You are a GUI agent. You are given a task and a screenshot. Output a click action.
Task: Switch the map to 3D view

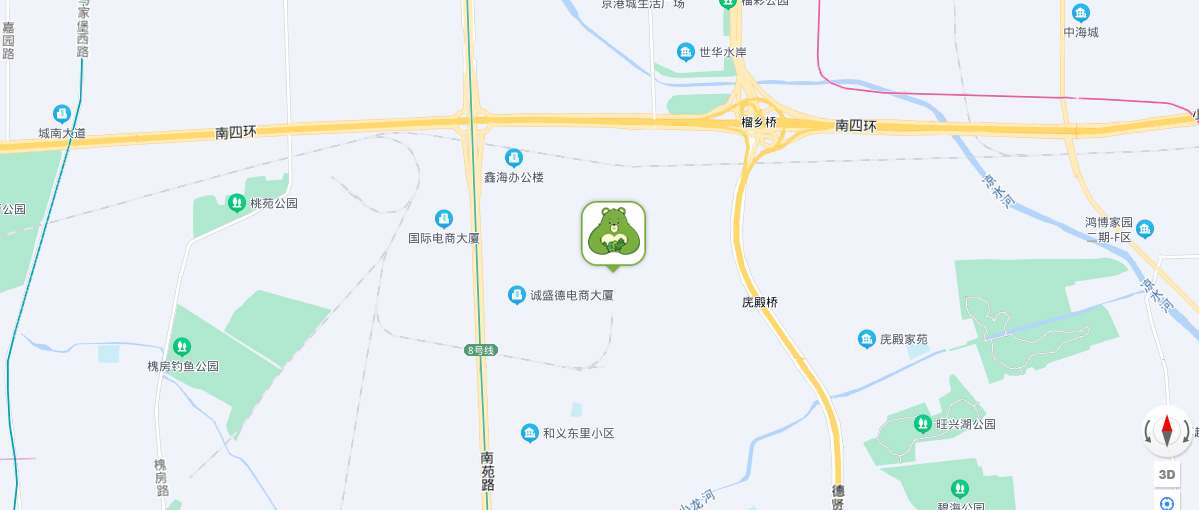point(1166,474)
